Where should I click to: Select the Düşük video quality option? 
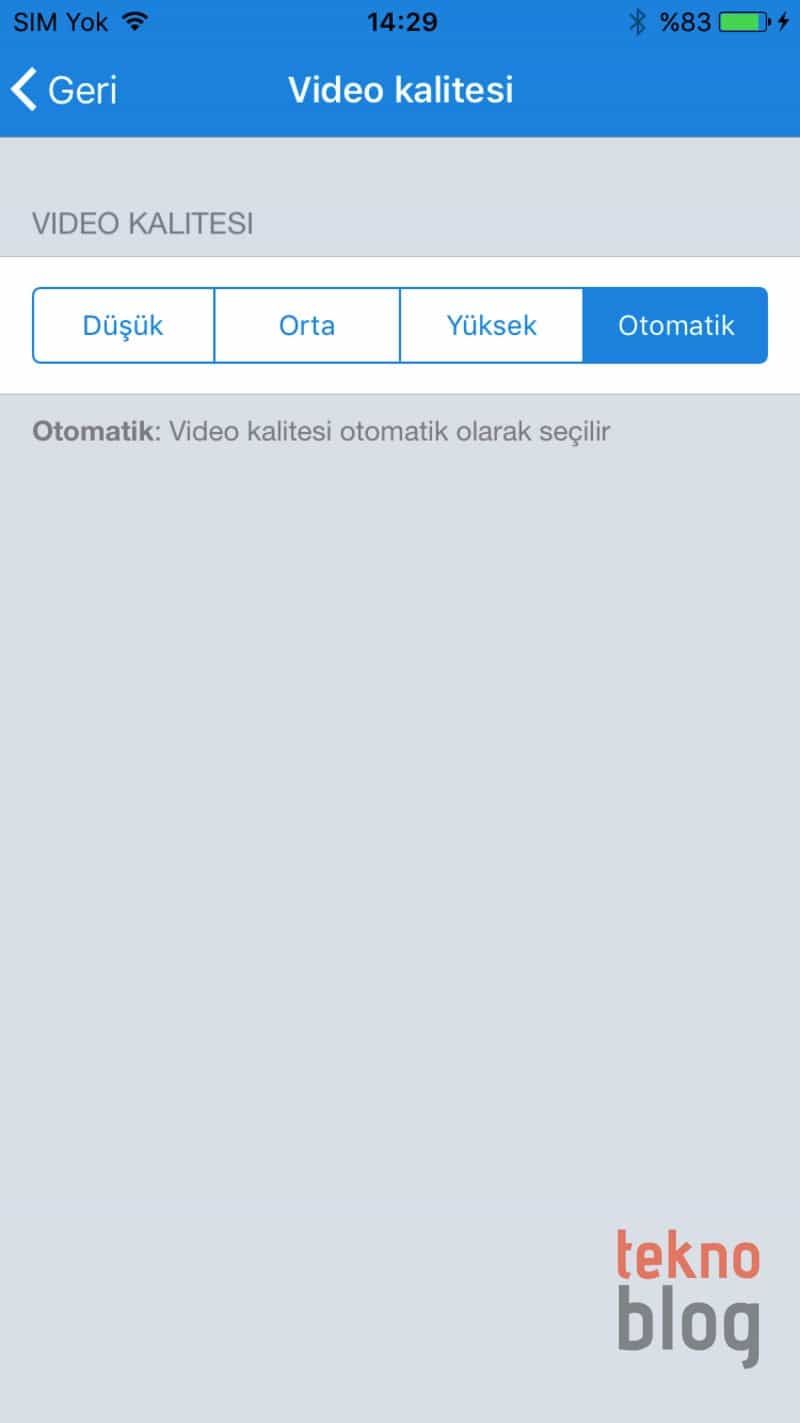tap(124, 324)
